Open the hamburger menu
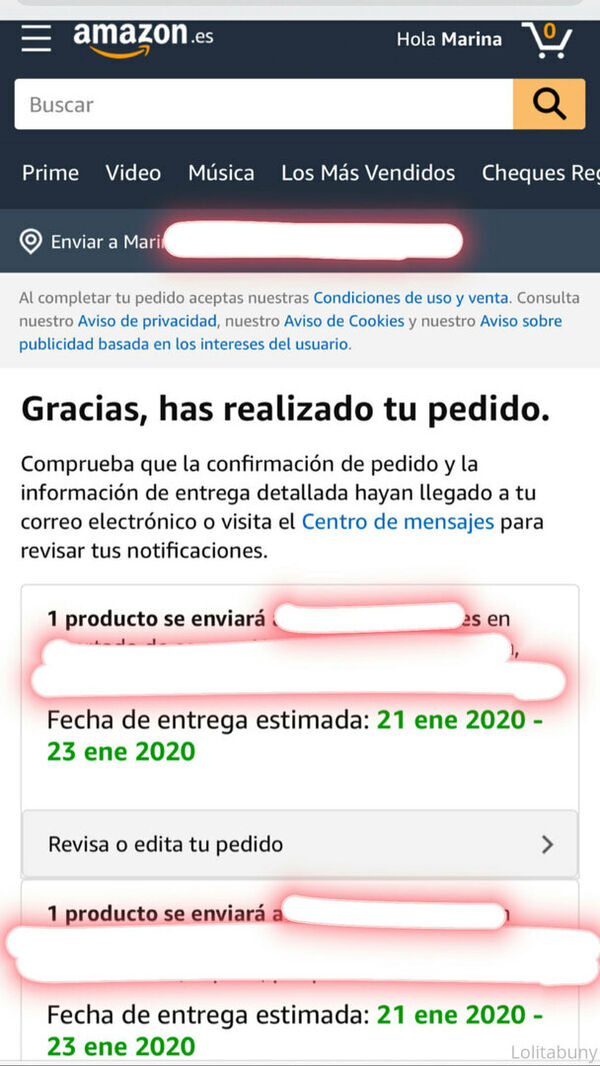Screen dimensions: 600x1066 (36, 39)
